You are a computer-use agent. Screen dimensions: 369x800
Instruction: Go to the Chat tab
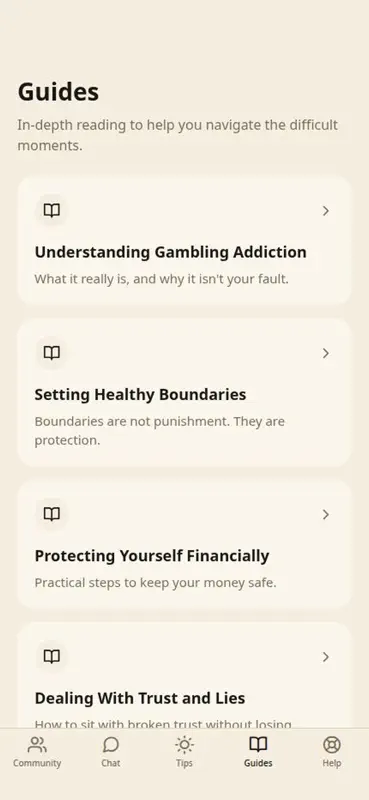click(x=111, y=752)
